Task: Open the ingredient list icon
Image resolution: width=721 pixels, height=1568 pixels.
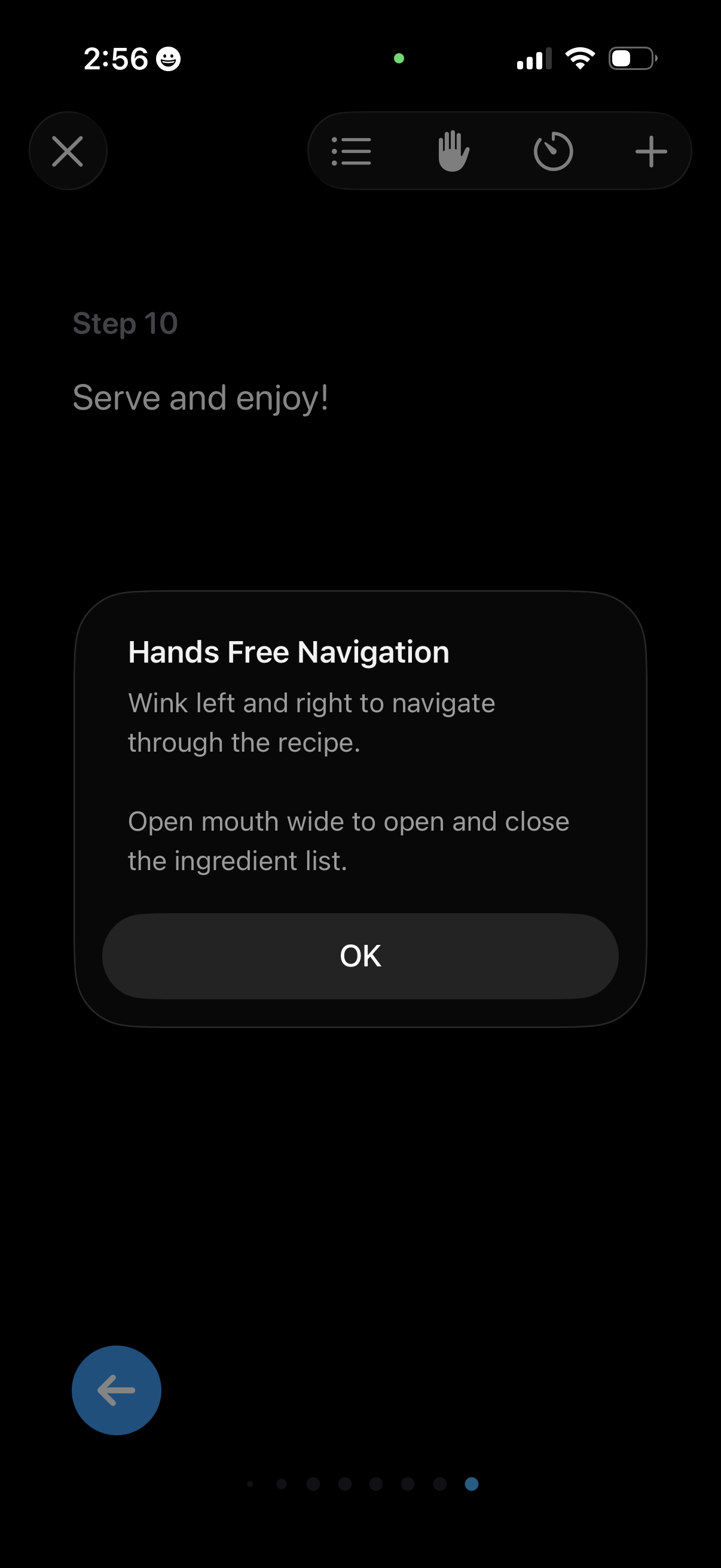Action: click(x=351, y=151)
